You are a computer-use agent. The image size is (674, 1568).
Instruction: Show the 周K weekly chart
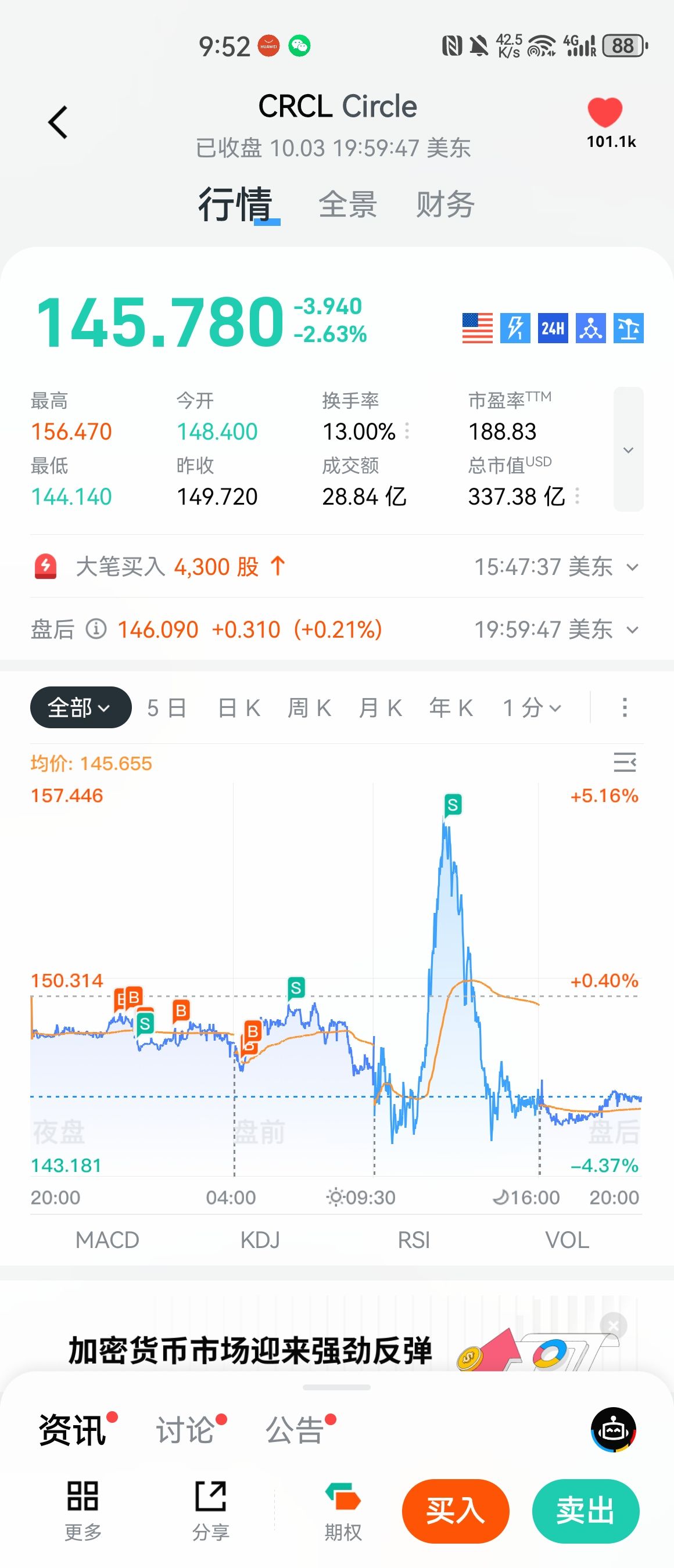309,708
